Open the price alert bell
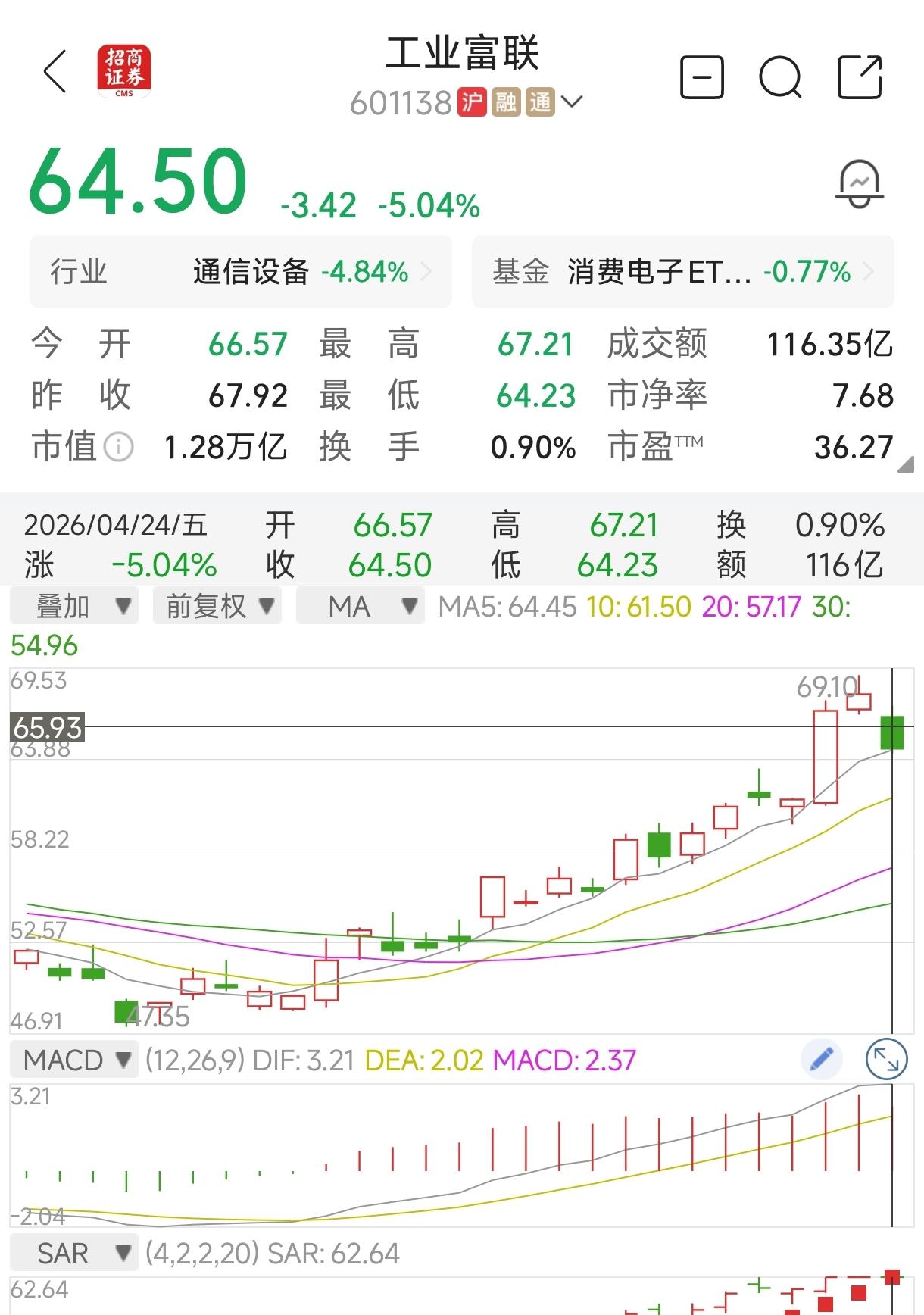The image size is (924, 1315). (859, 184)
